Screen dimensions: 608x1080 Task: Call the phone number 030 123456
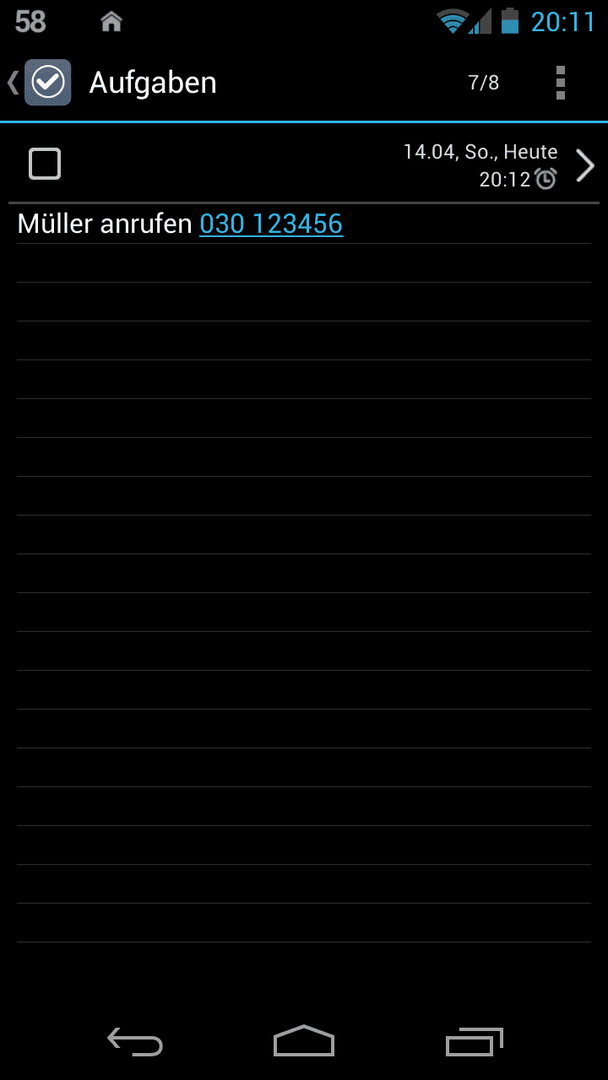pyautogui.click(x=271, y=224)
